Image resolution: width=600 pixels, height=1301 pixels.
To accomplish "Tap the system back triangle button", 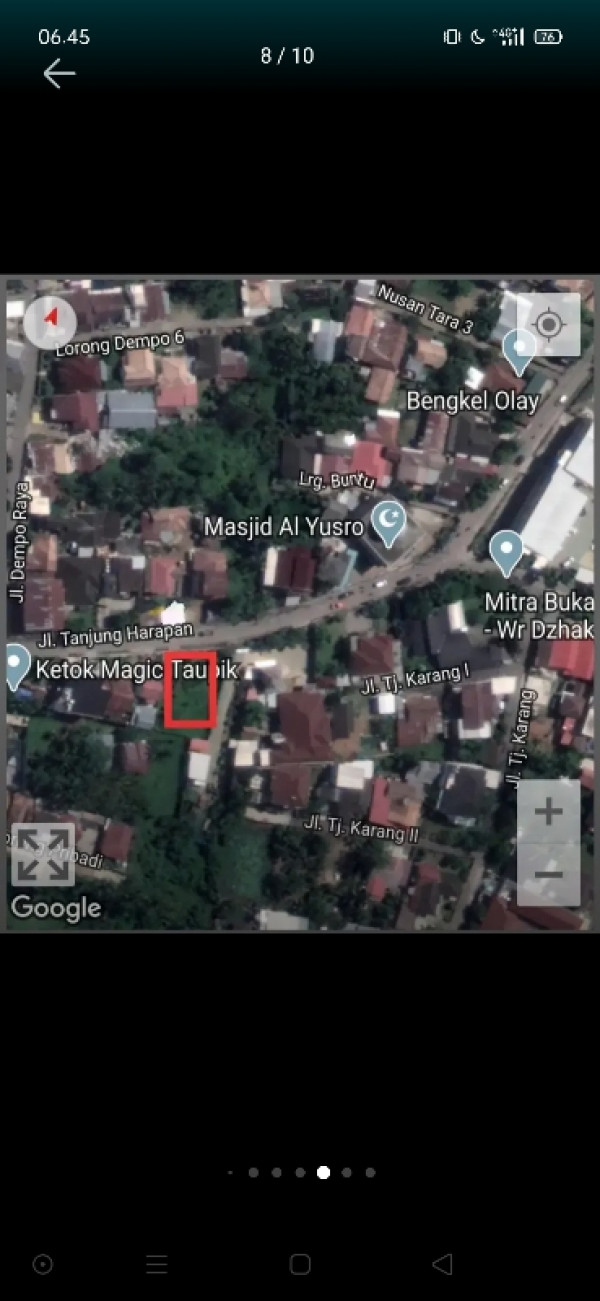I will click(x=442, y=1264).
